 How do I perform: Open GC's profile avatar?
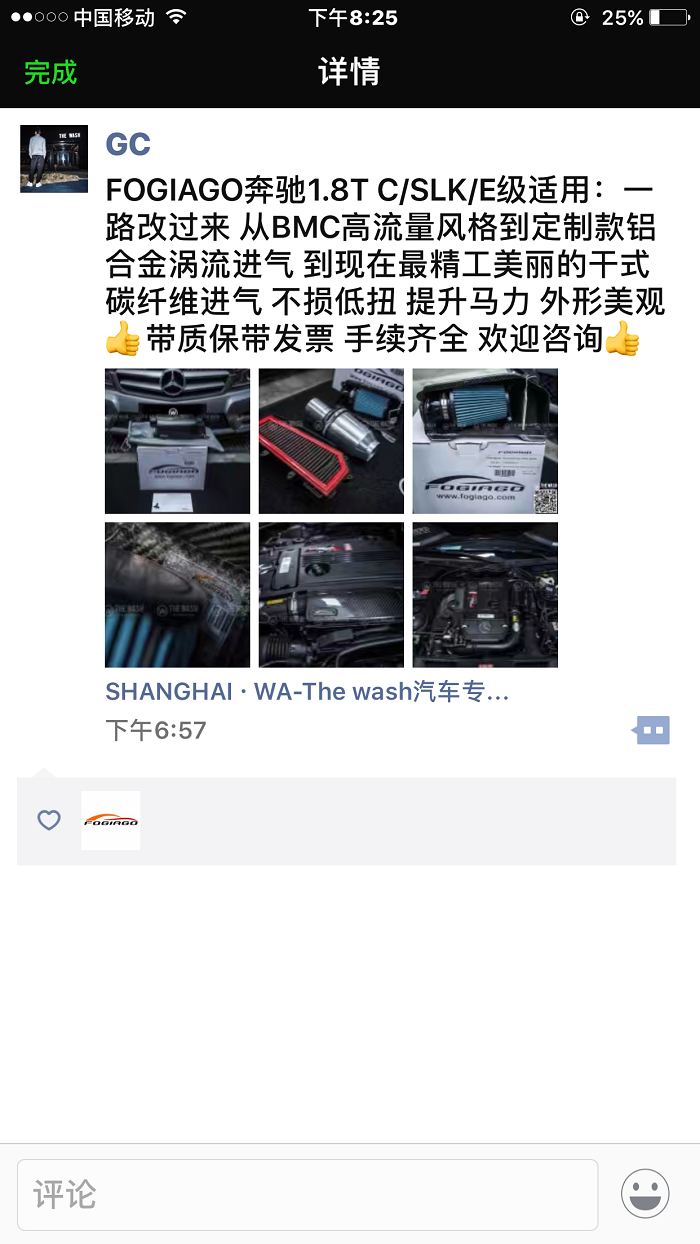click(x=54, y=159)
